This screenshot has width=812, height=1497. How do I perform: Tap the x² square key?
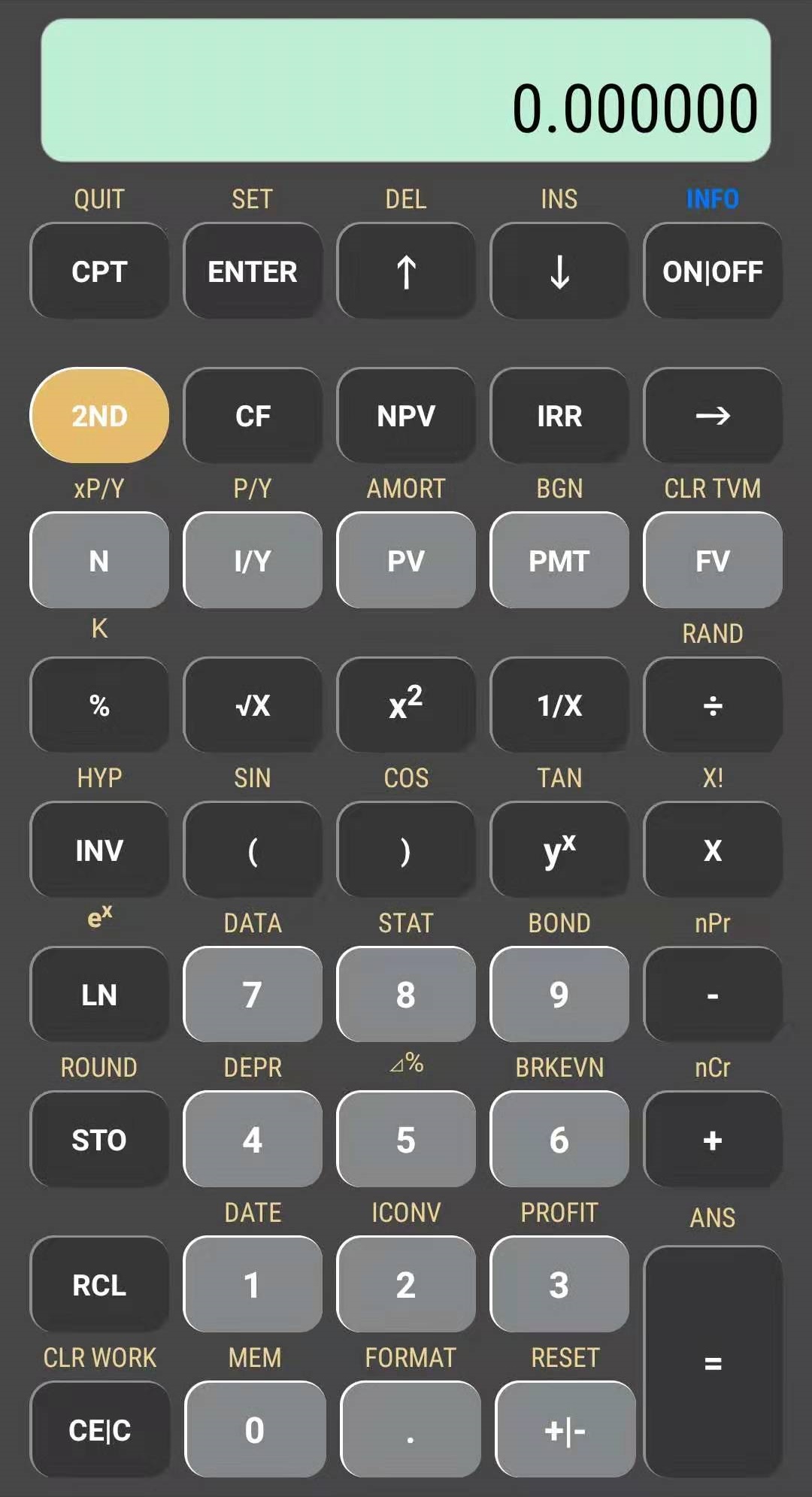click(x=406, y=705)
